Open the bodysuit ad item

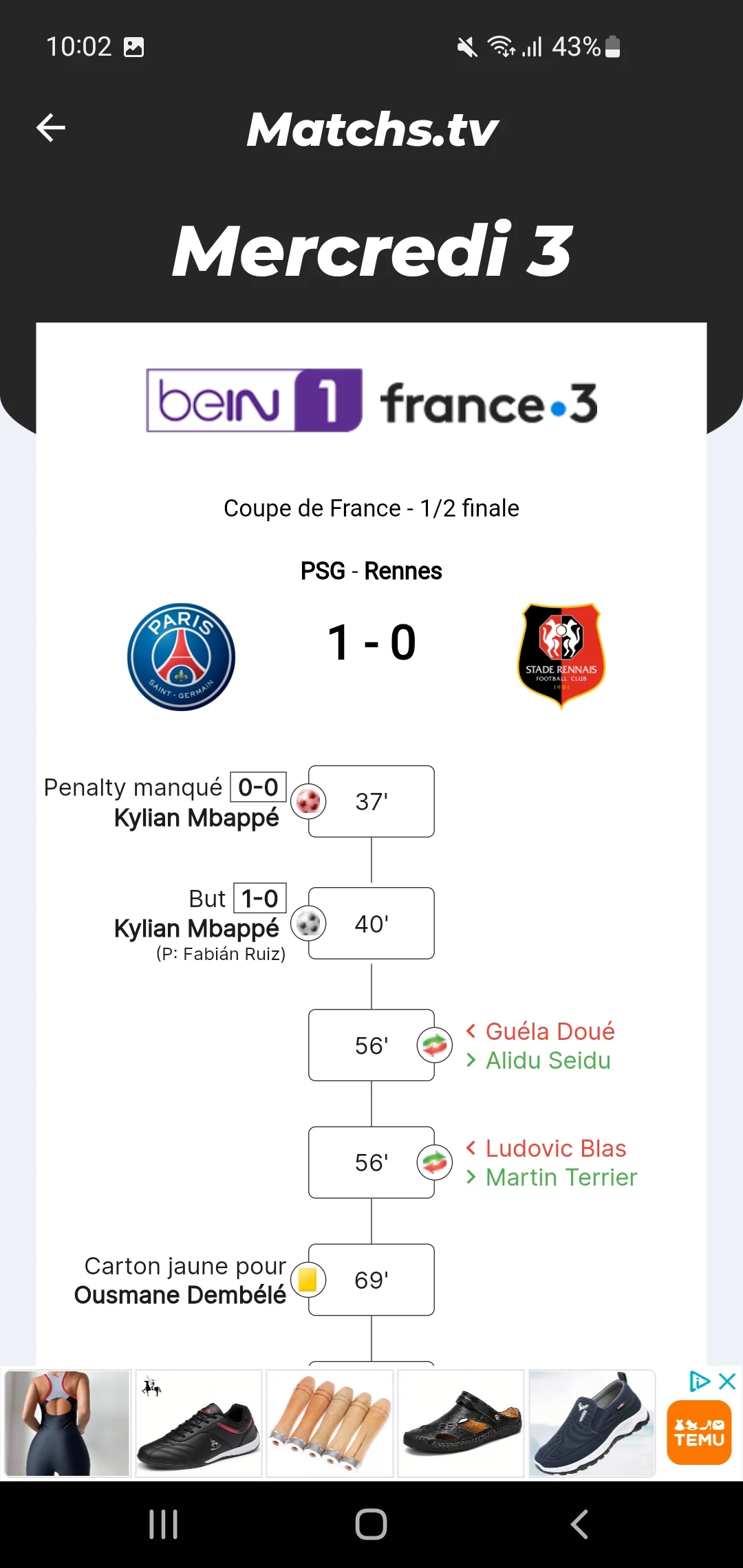coord(67,1424)
